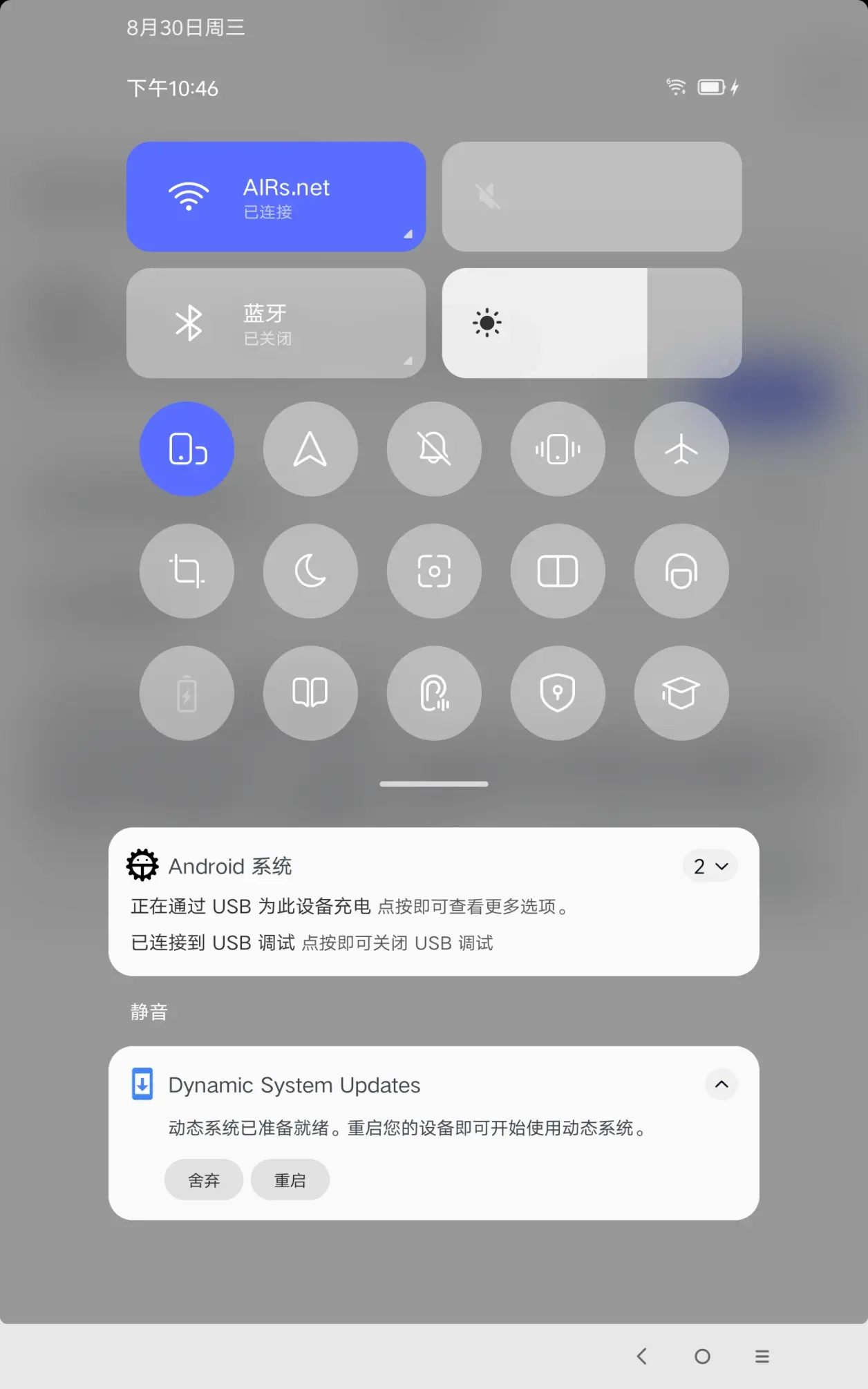Tap 舍弃 to discard the dynamic system
Screen dimensions: 868x1389
click(x=204, y=1180)
